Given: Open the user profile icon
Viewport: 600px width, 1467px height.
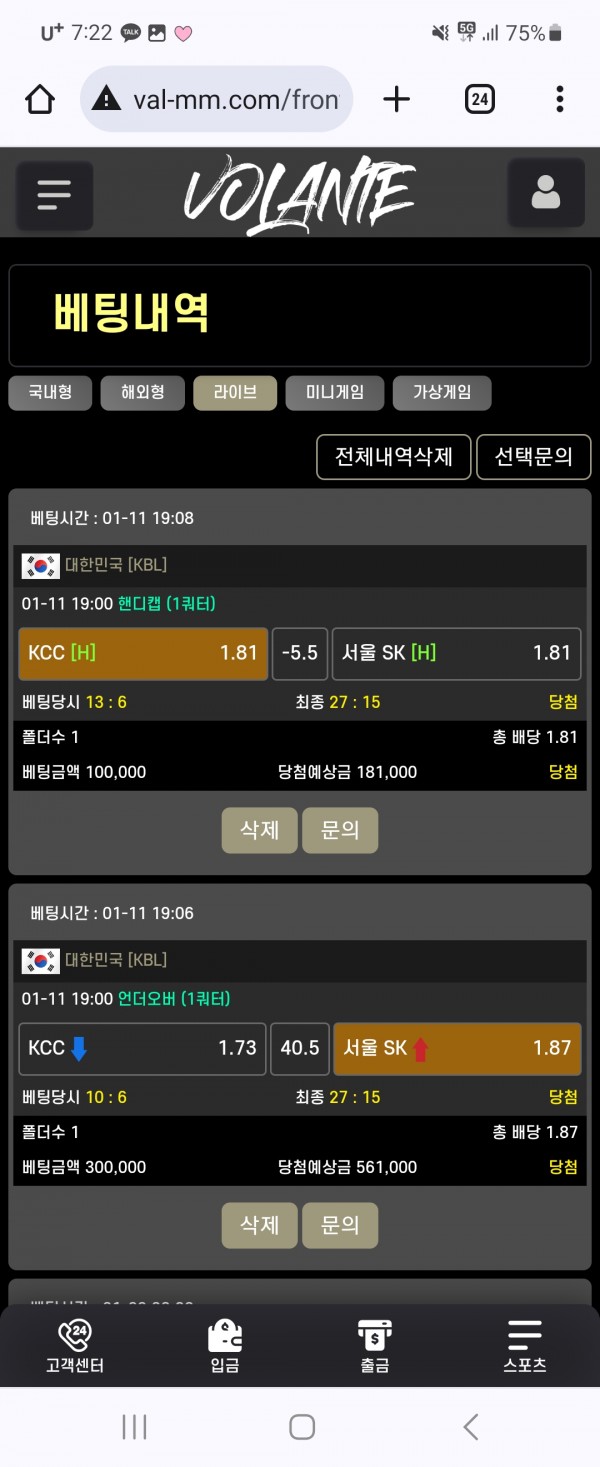Looking at the screenshot, I should pos(545,193).
